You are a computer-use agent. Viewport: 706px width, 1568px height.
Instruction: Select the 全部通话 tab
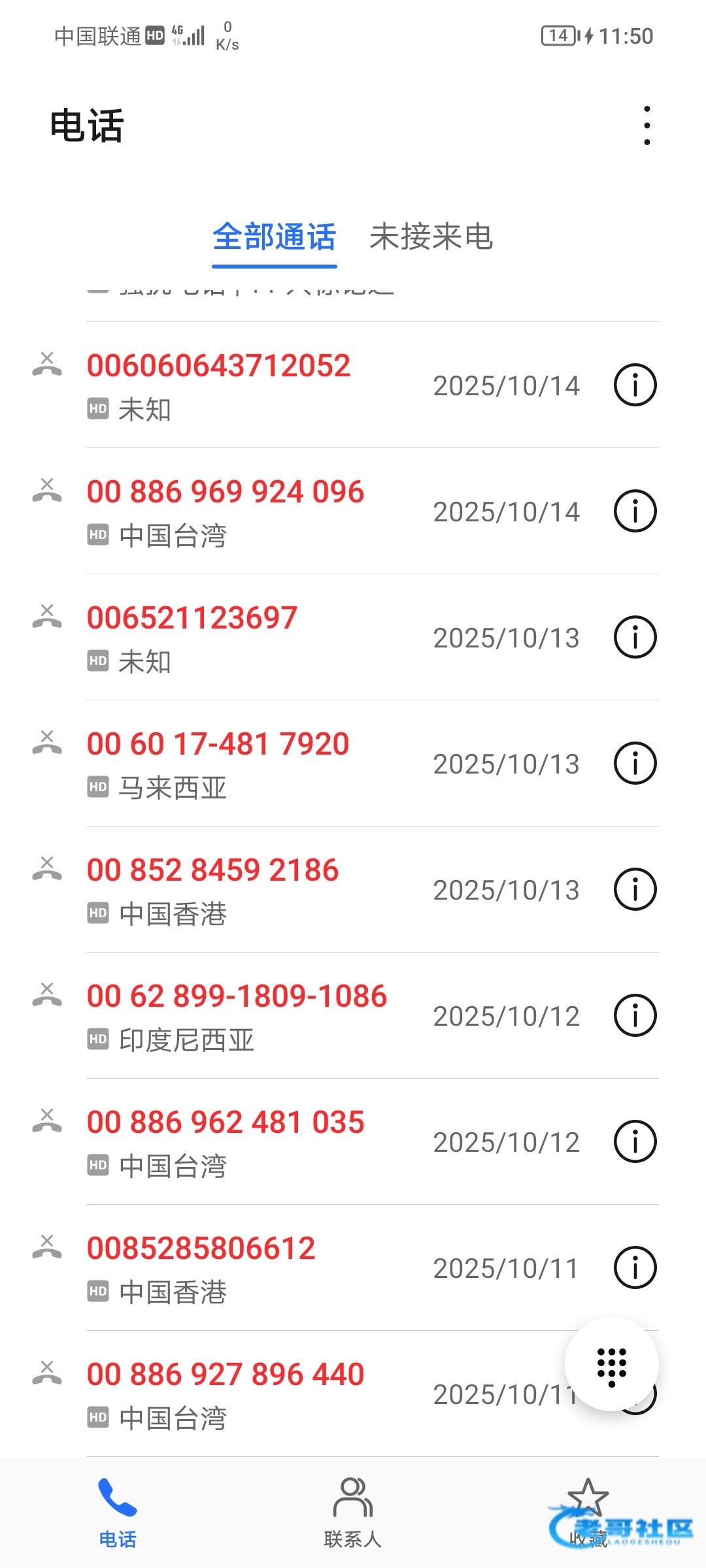(x=274, y=237)
